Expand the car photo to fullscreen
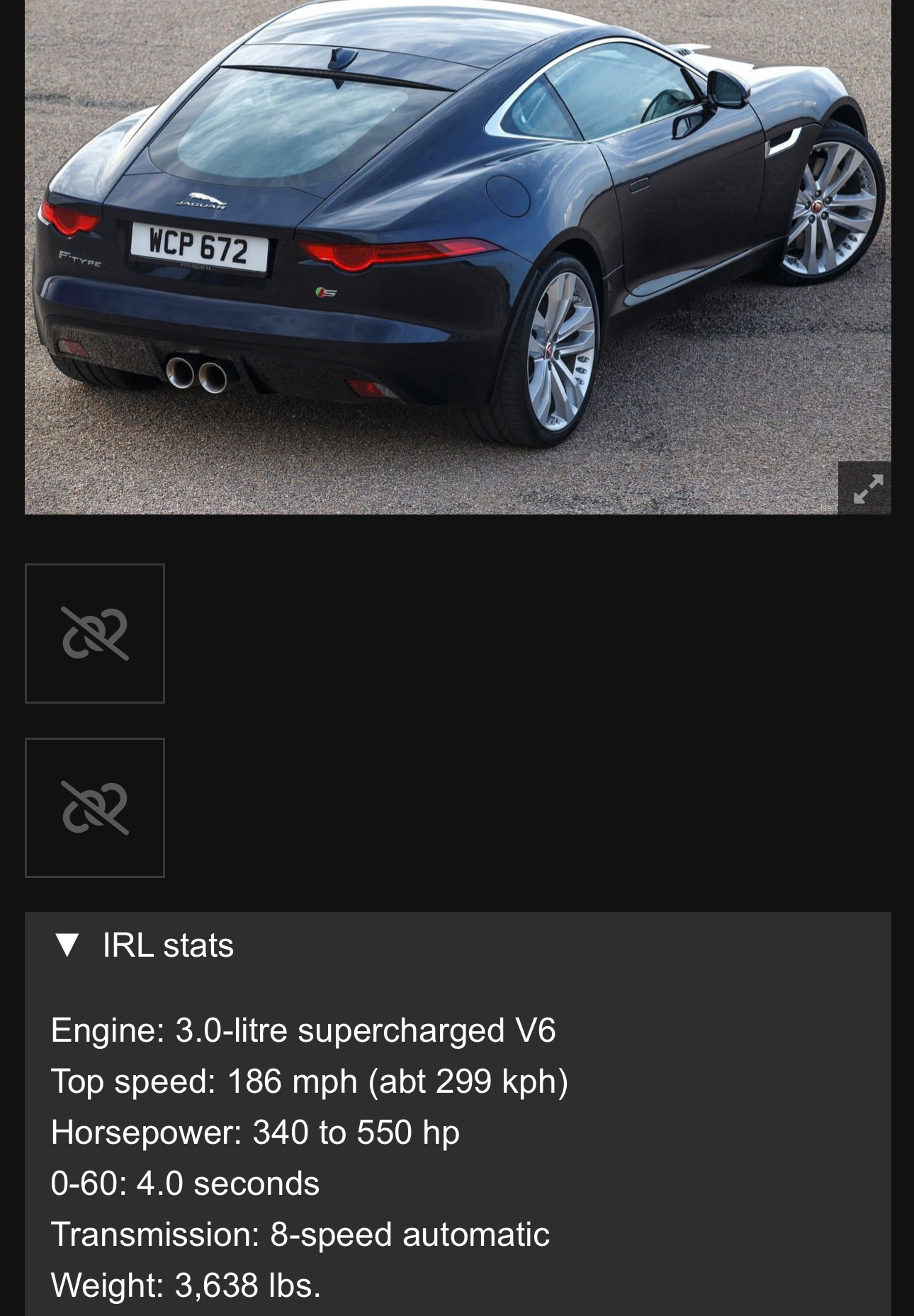 click(864, 488)
